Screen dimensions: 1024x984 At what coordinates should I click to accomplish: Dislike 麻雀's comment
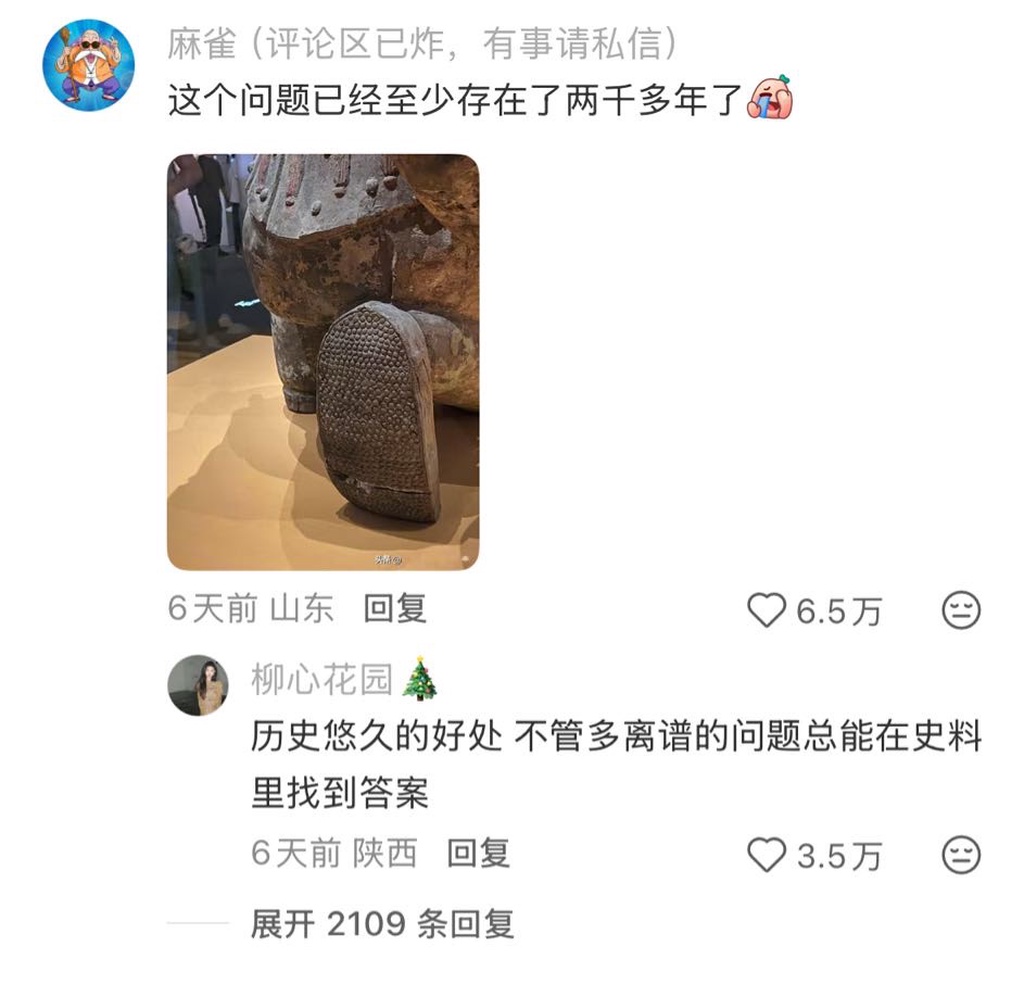[961, 610]
